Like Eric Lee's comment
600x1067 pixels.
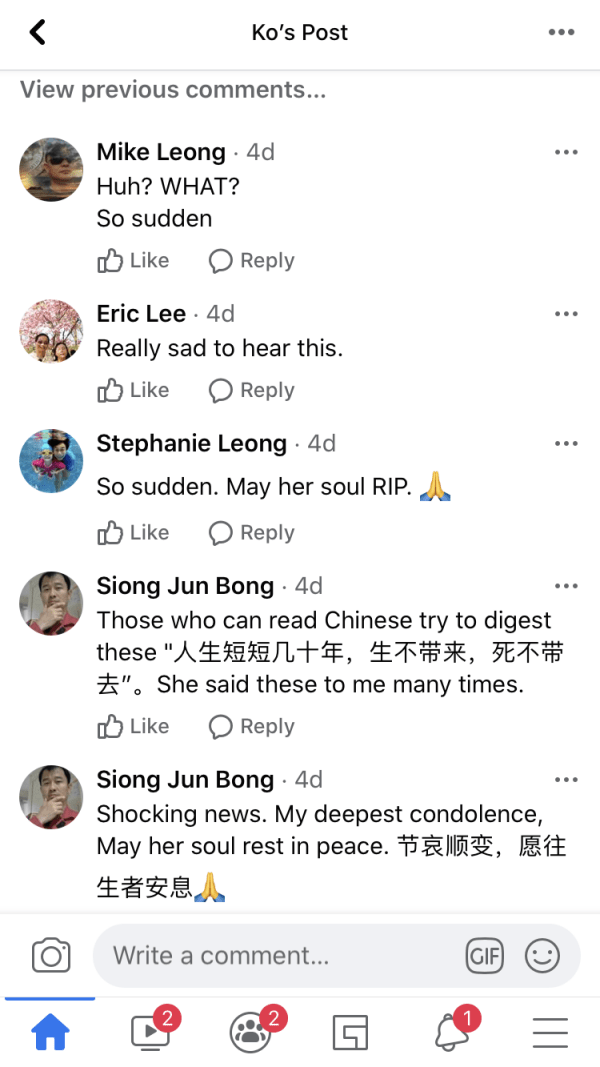(x=133, y=390)
